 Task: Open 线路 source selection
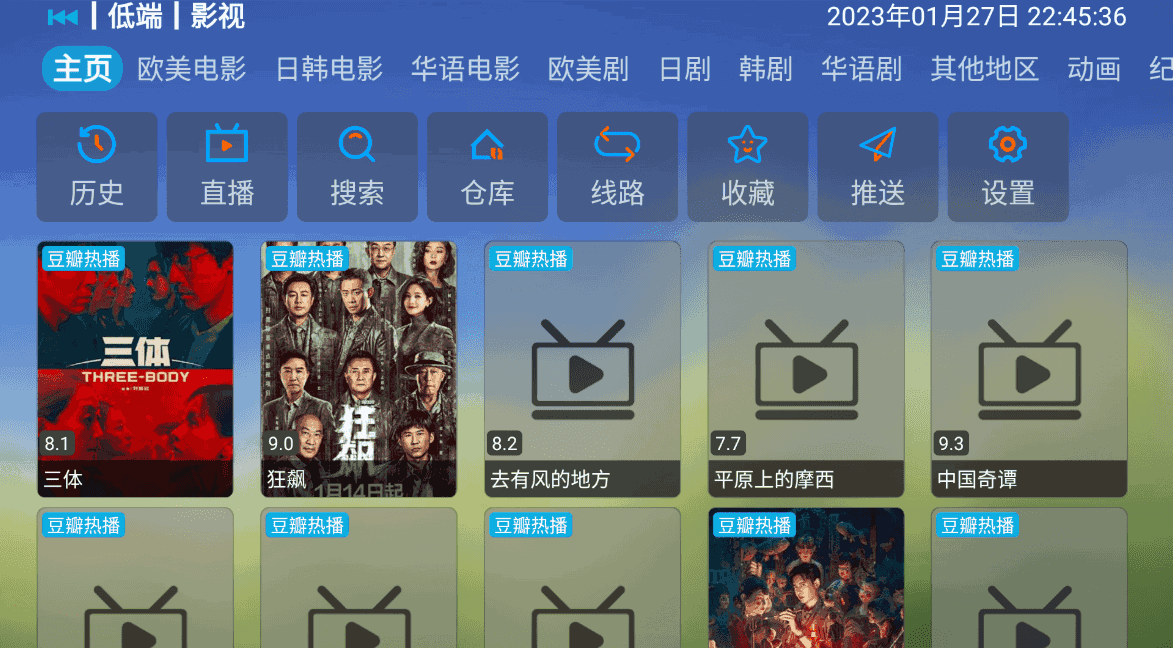tap(617, 167)
